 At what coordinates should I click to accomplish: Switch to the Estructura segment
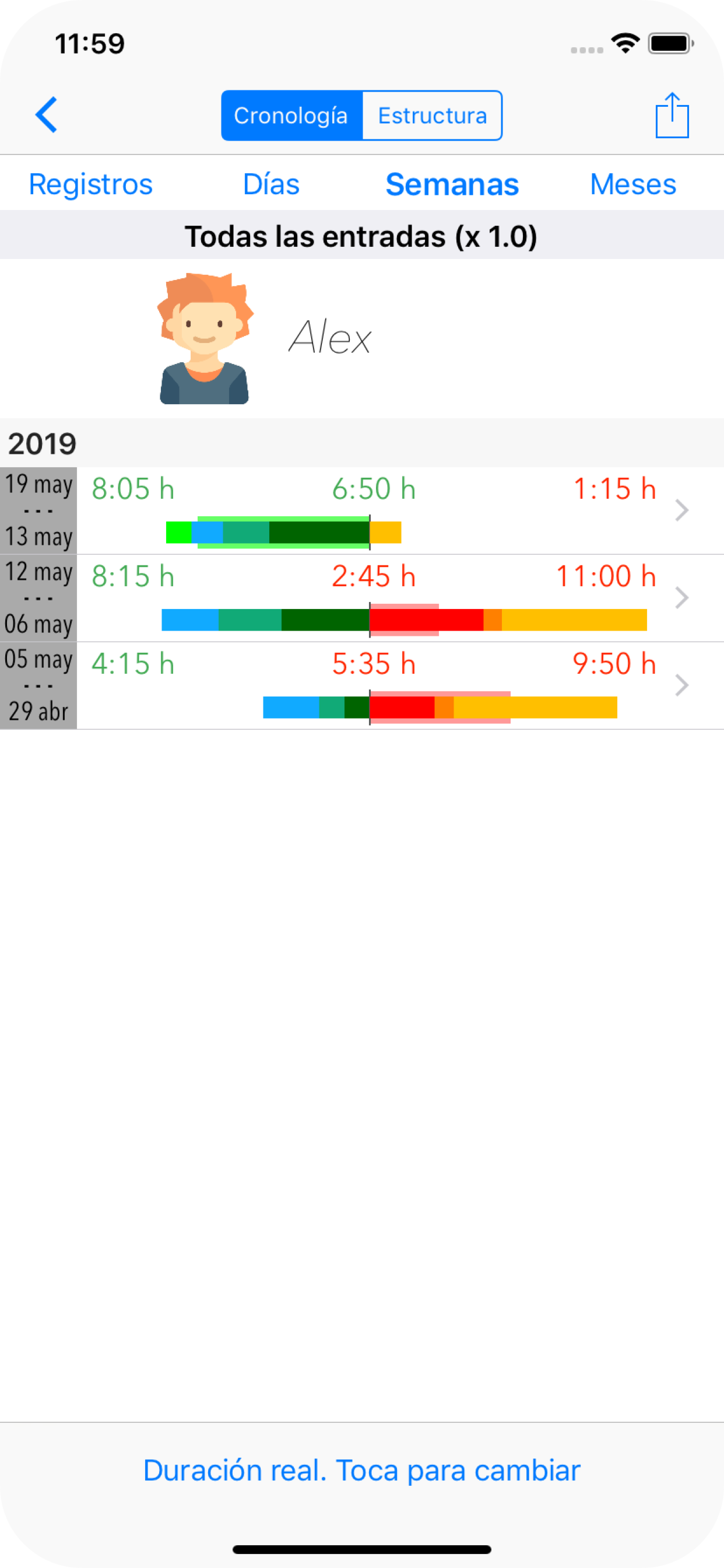(432, 116)
